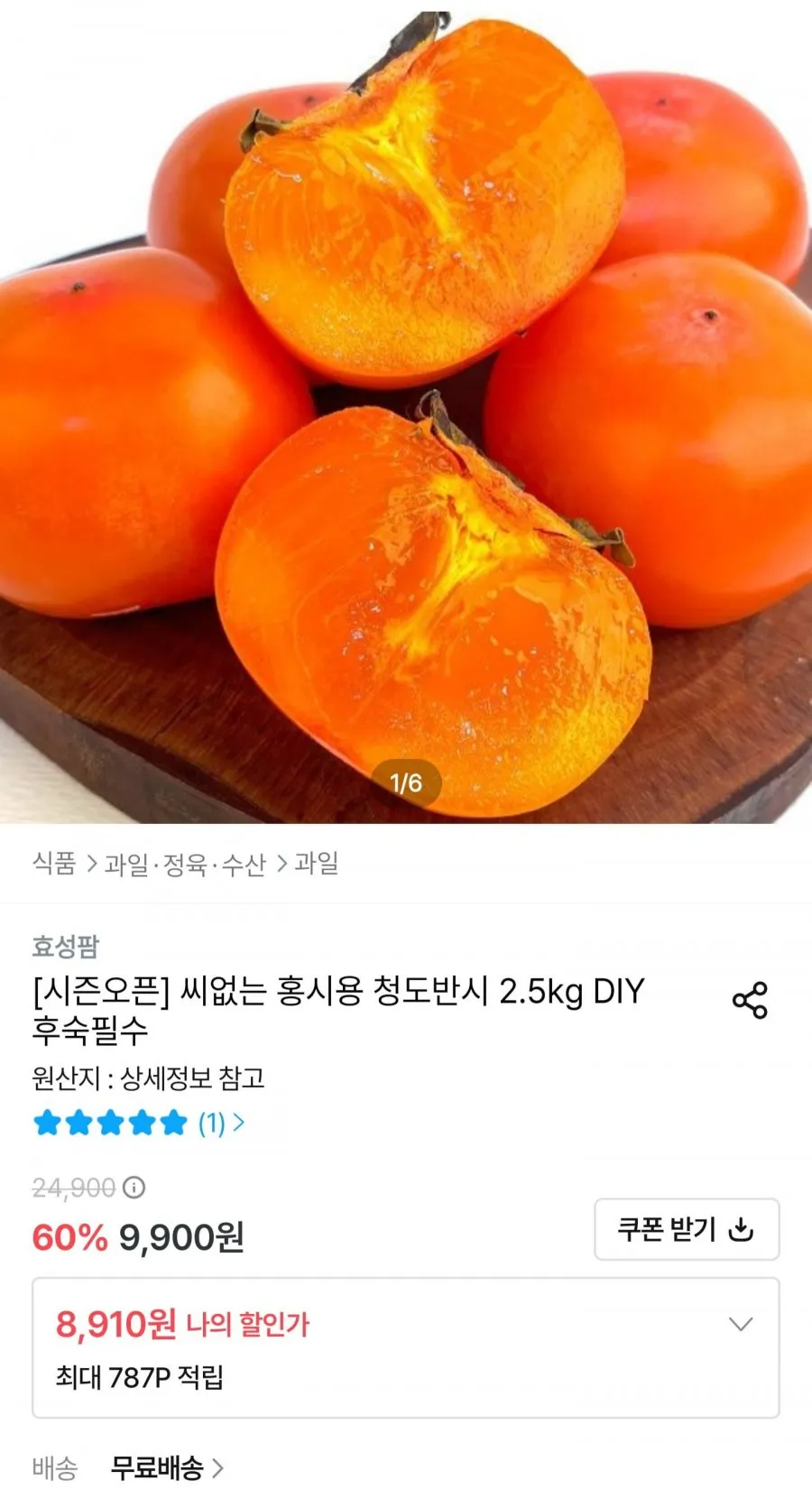
Task: Open the star rating reviews (1)
Action: (x=138, y=1123)
